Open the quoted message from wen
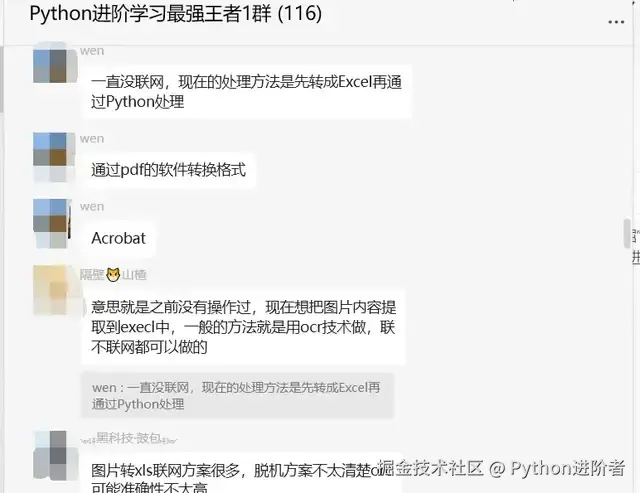 (x=237, y=394)
